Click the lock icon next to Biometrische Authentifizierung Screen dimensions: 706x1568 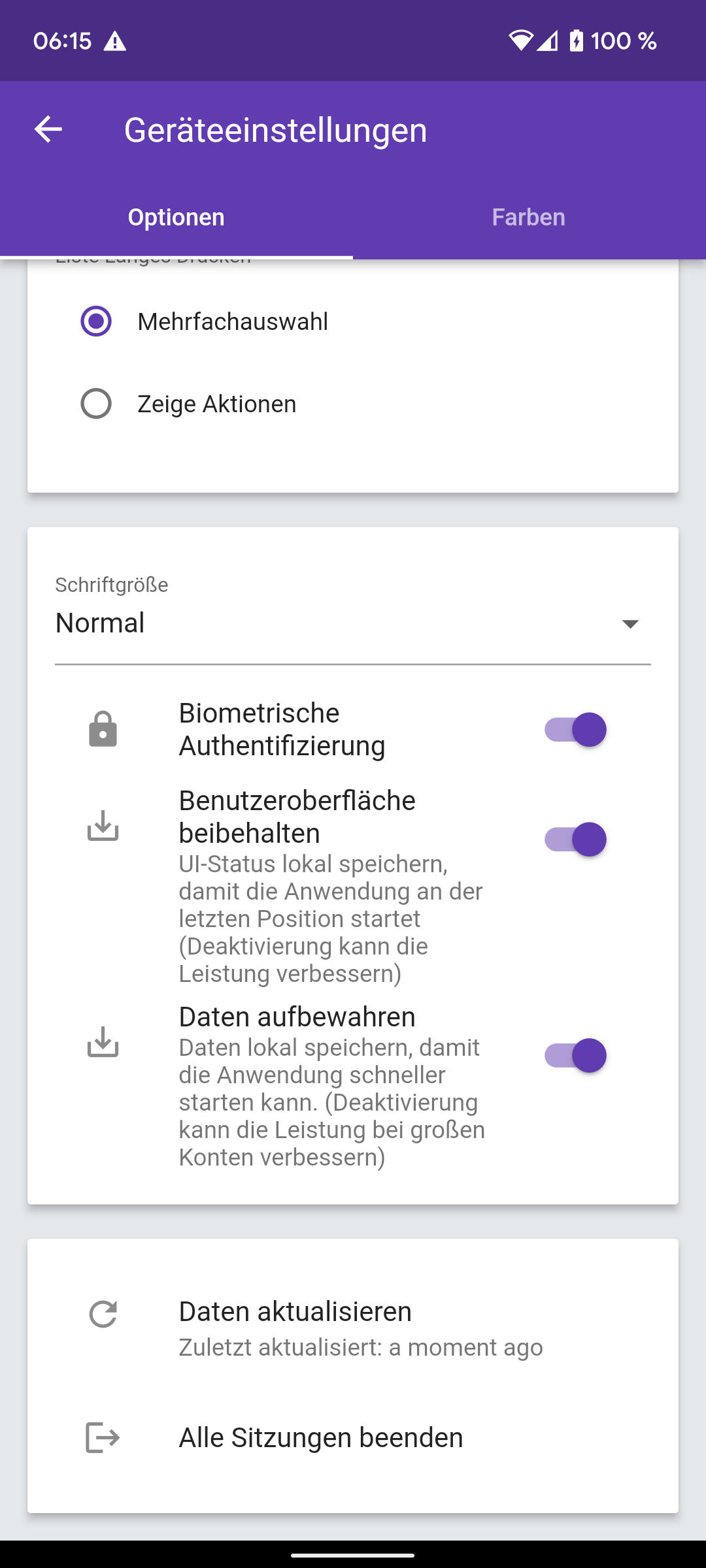click(103, 730)
